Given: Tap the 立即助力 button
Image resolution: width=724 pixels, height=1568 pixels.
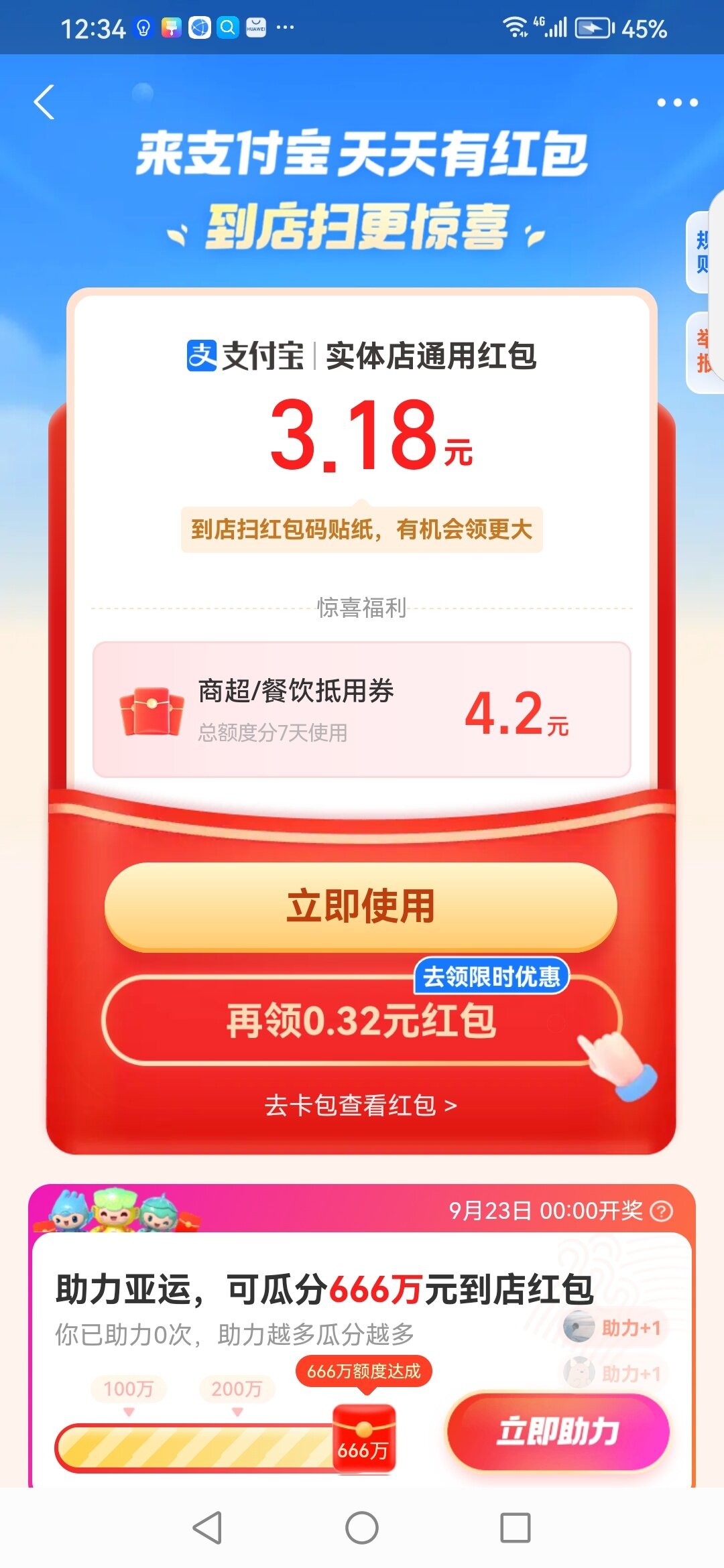Looking at the screenshot, I should [558, 1431].
